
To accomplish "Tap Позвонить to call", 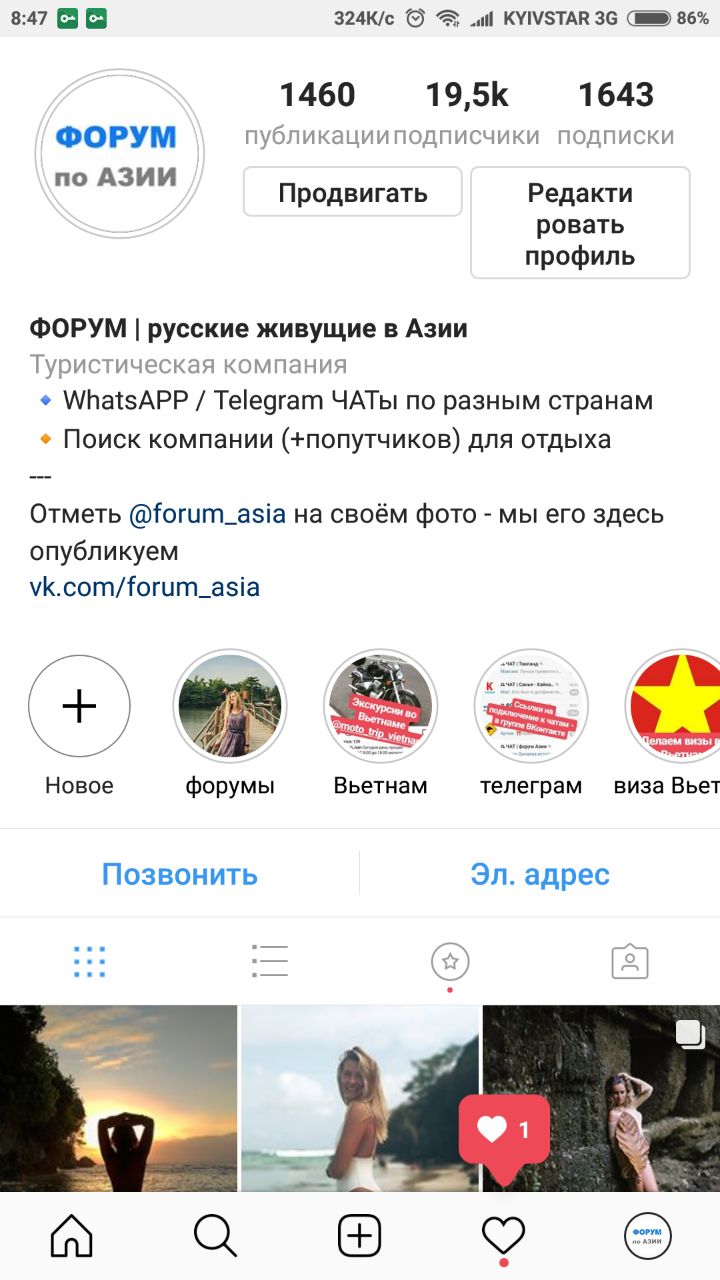I will point(180,875).
